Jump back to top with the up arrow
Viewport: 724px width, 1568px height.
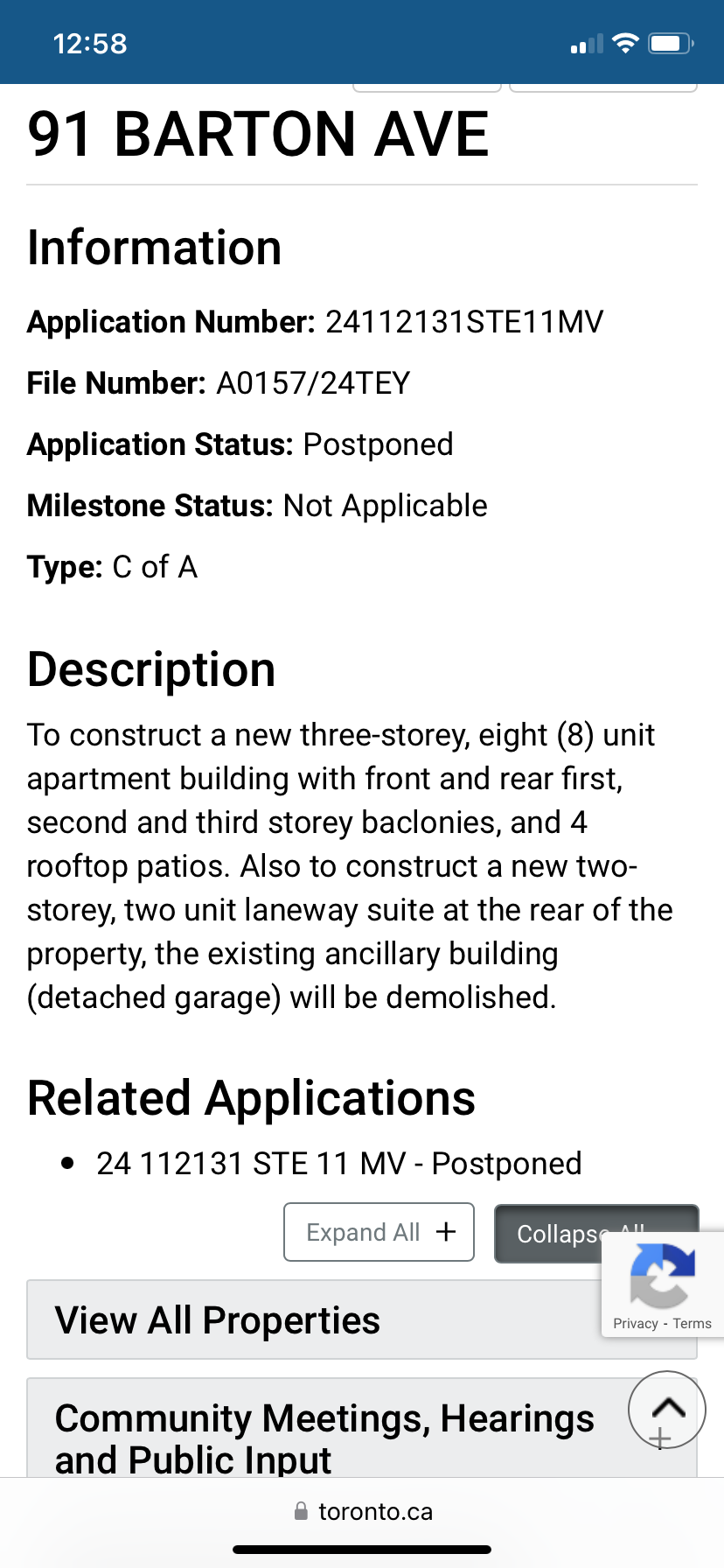click(667, 1409)
